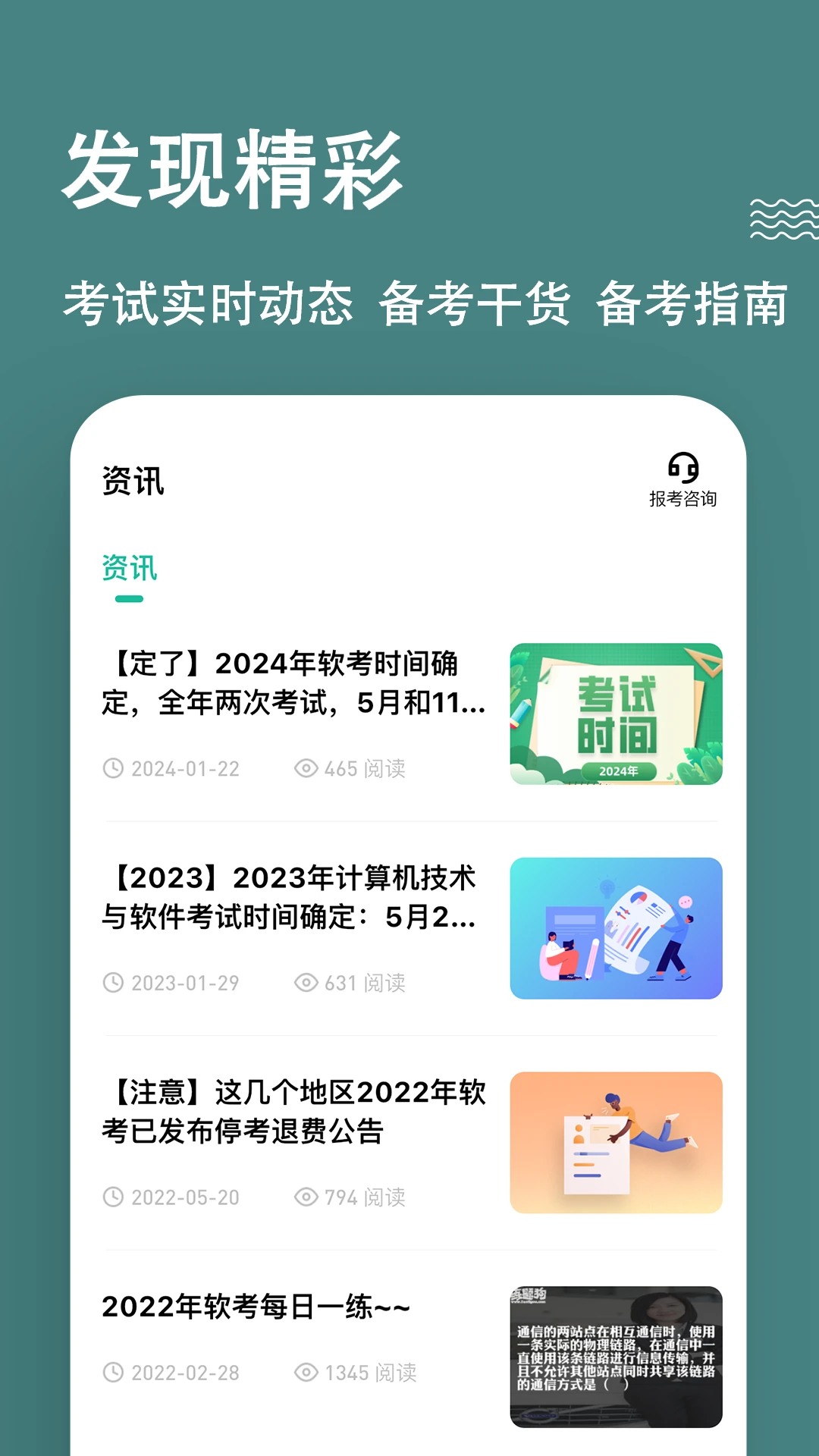
Task: Click the eye icon next to 631 阅读
Action: (306, 984)
